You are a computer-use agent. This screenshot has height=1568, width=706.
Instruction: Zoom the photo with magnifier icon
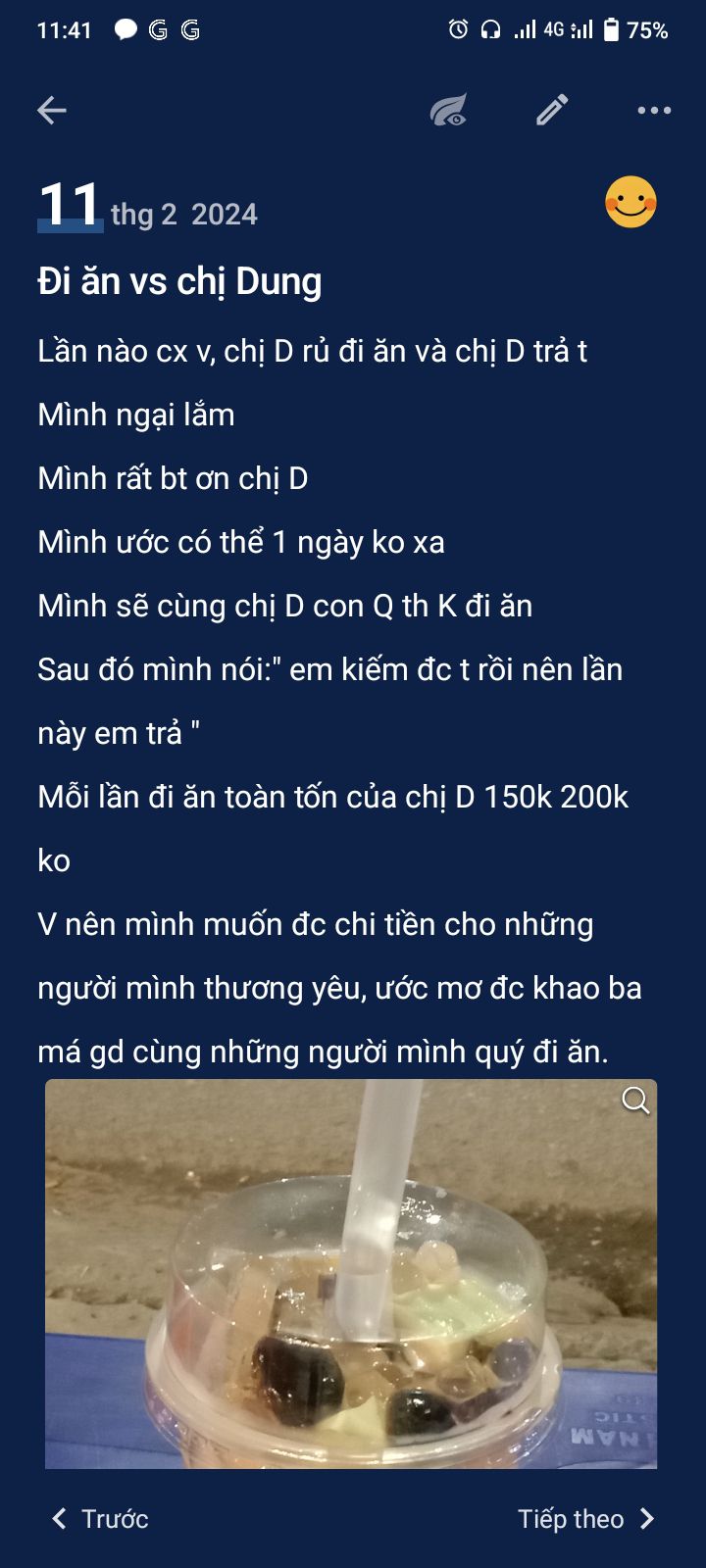[635, 1101]
